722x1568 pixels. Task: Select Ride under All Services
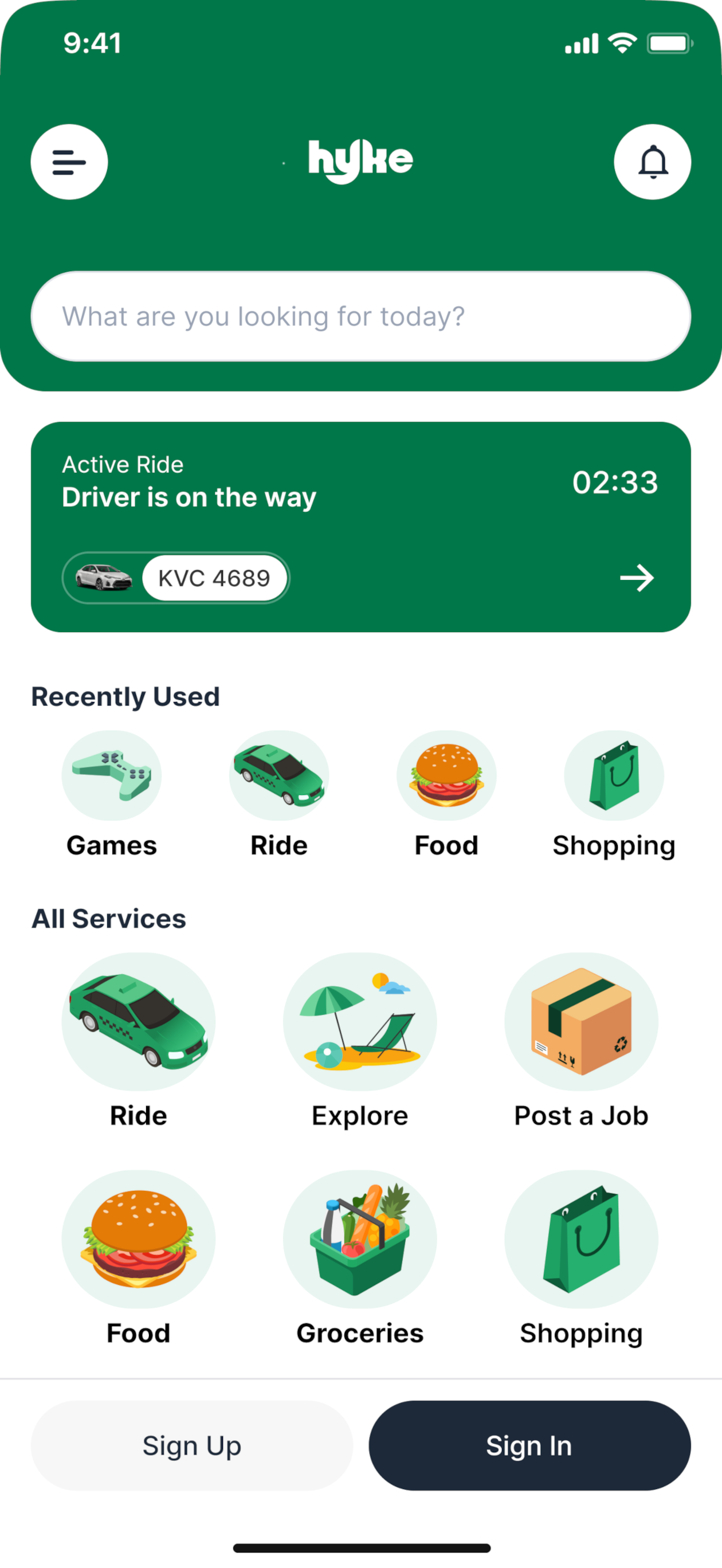coord(138,1041)
